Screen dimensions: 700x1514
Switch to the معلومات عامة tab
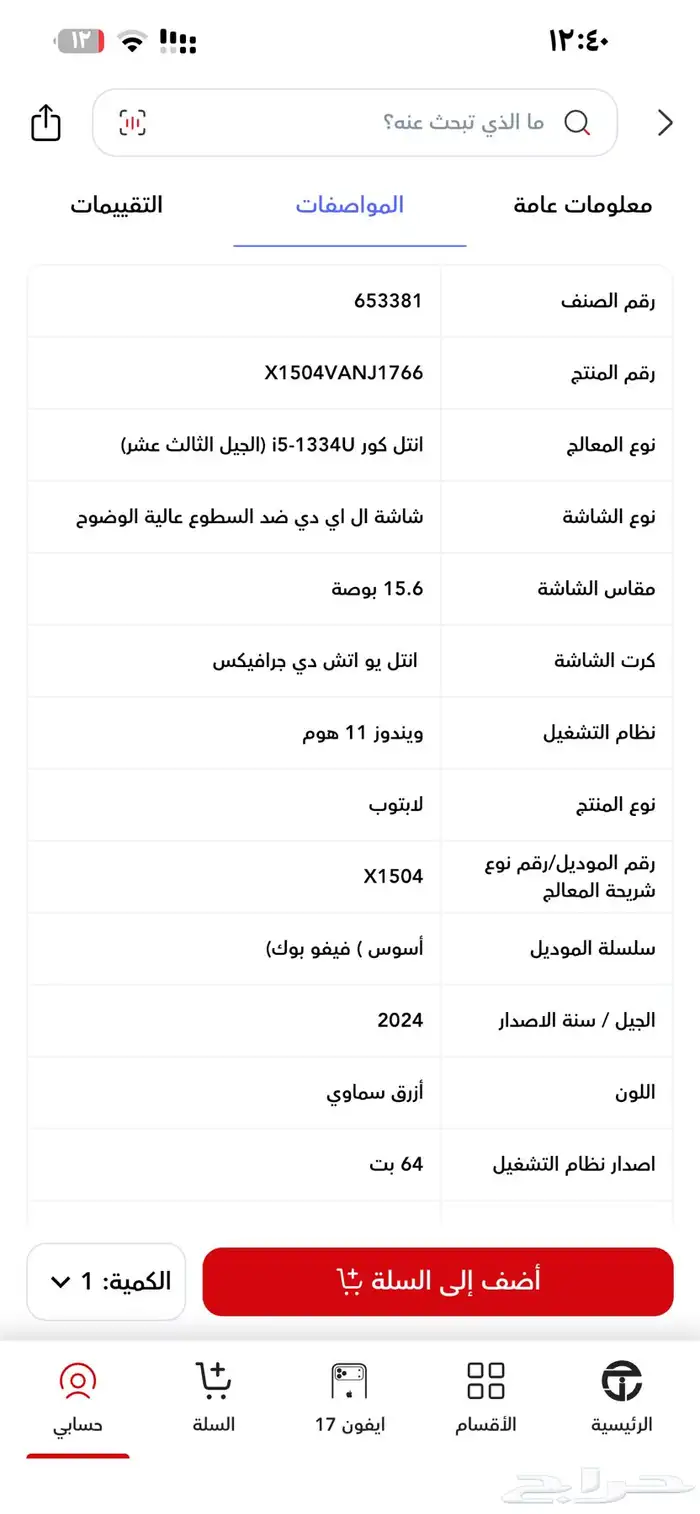point(582,205)
